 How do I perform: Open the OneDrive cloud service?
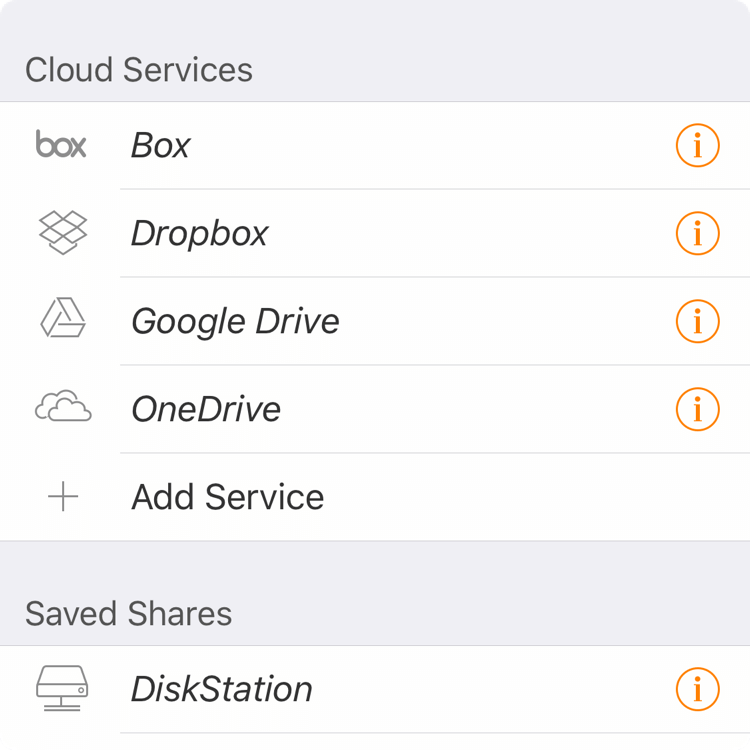206,410
